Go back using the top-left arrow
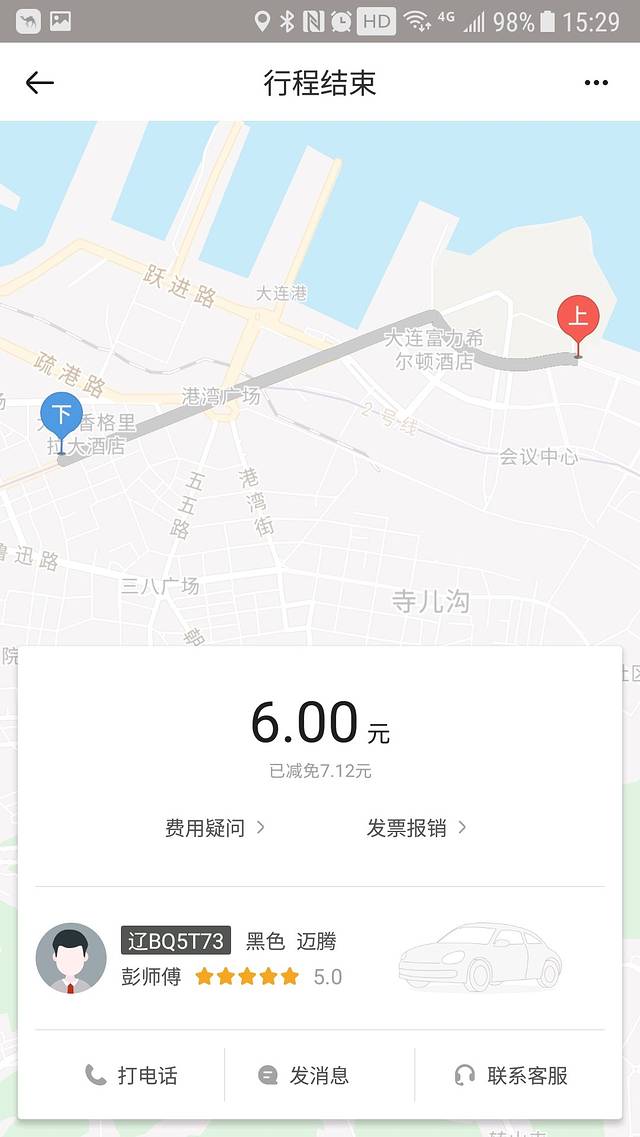 40,83
